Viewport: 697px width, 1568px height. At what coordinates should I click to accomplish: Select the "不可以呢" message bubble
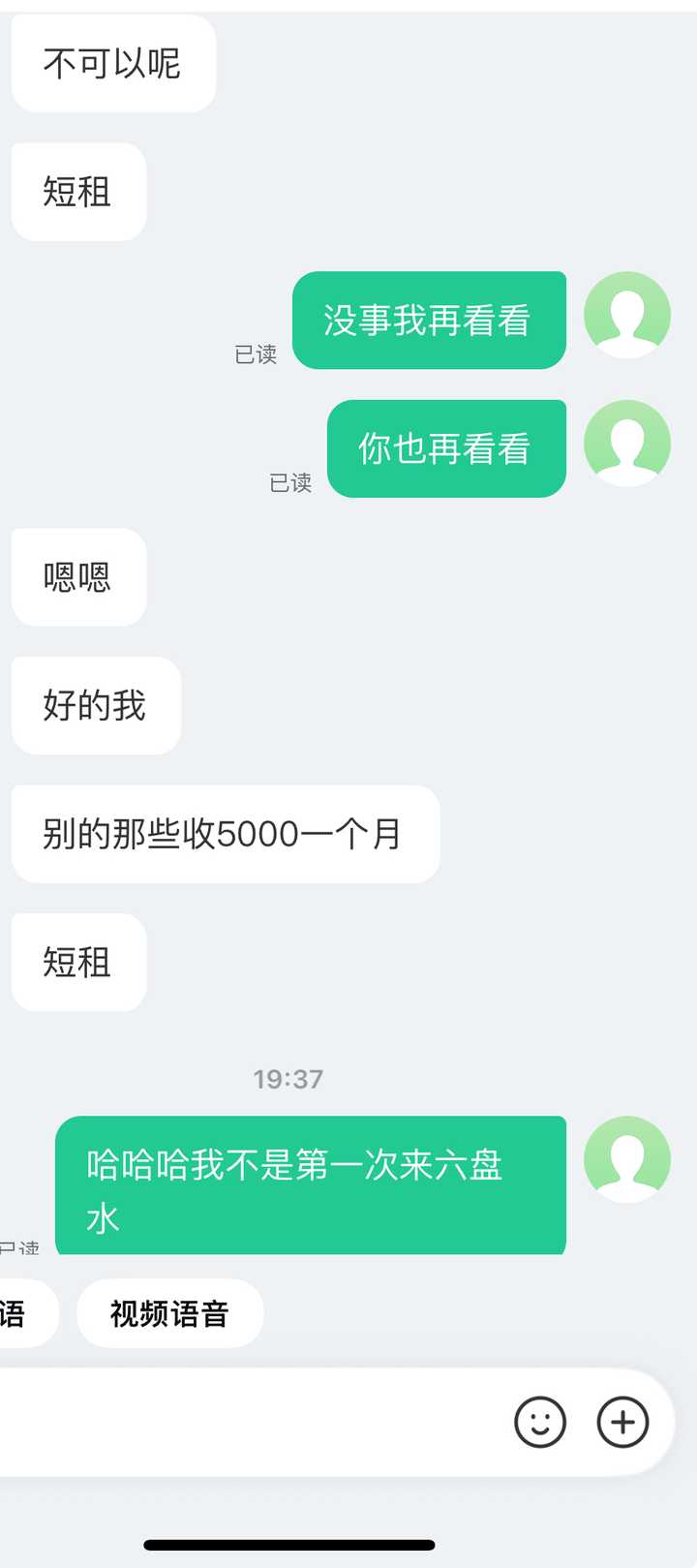(x=113, y=62)
